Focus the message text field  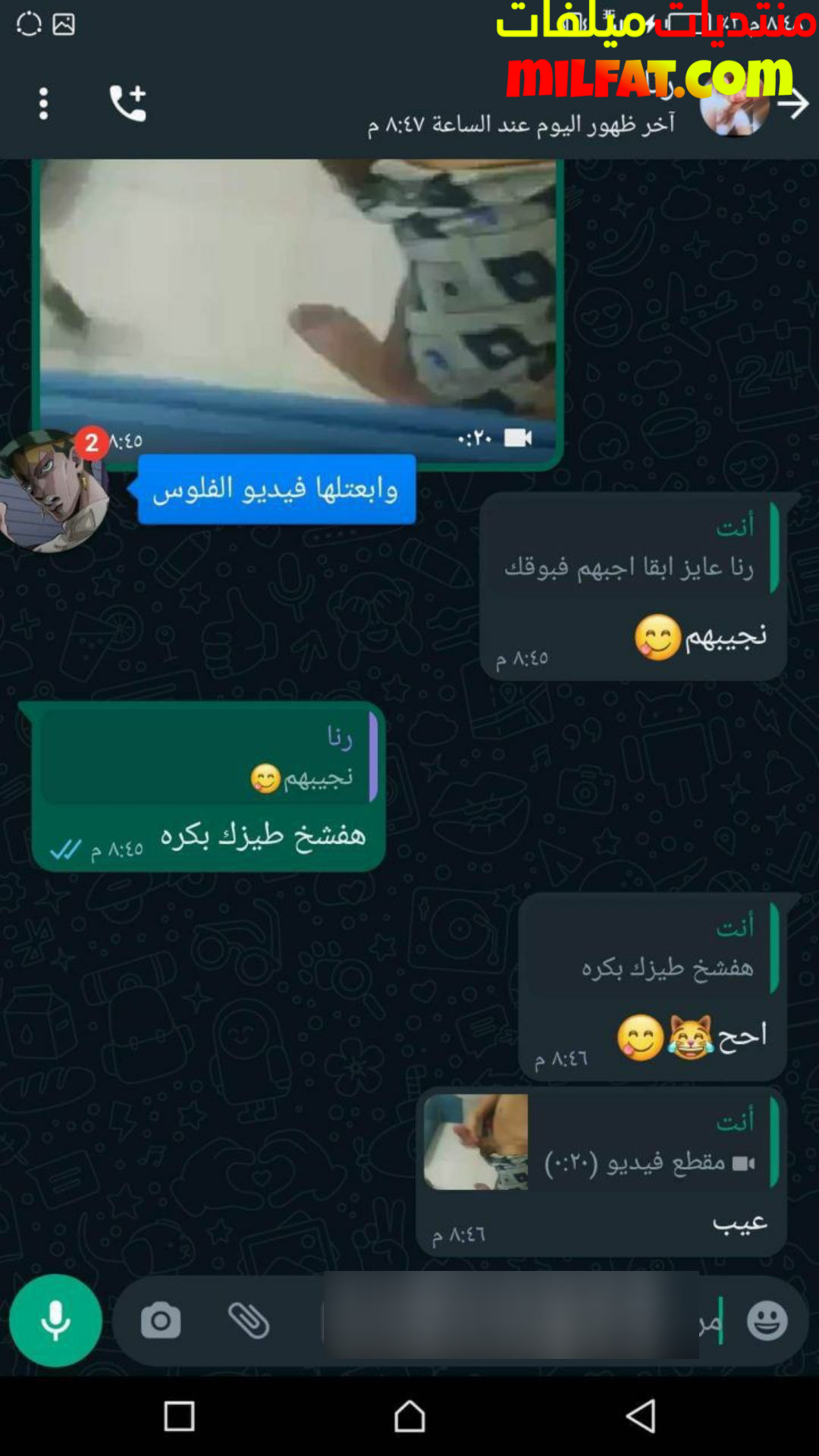pyautogui.click(x=508, y=1321)
